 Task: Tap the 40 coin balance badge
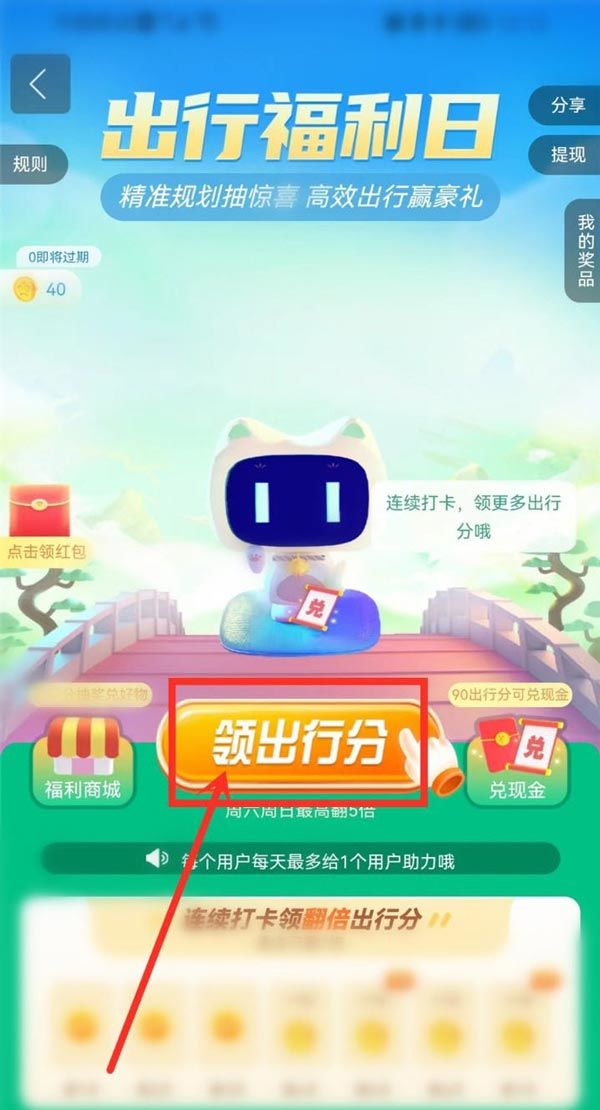[40, 289]
